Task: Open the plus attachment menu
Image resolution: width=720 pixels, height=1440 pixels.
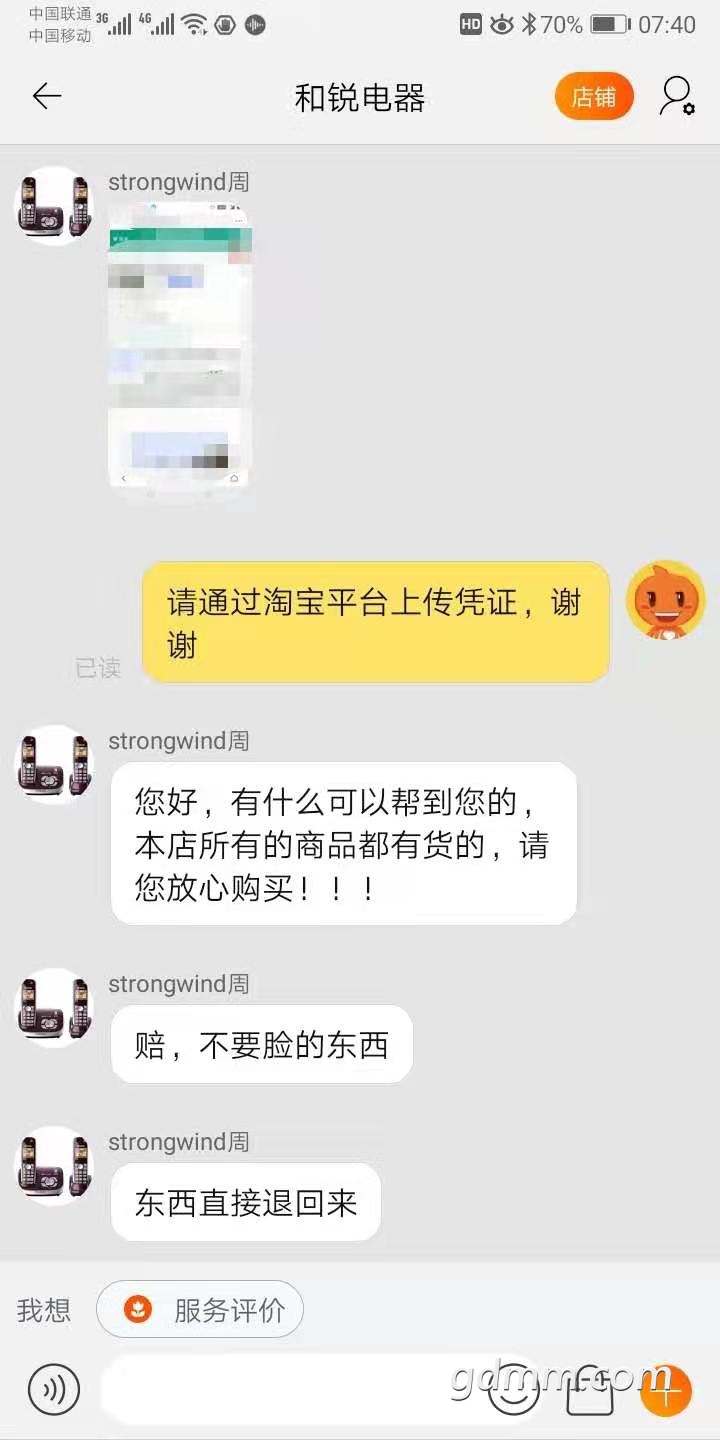Action: point(666,1390)
